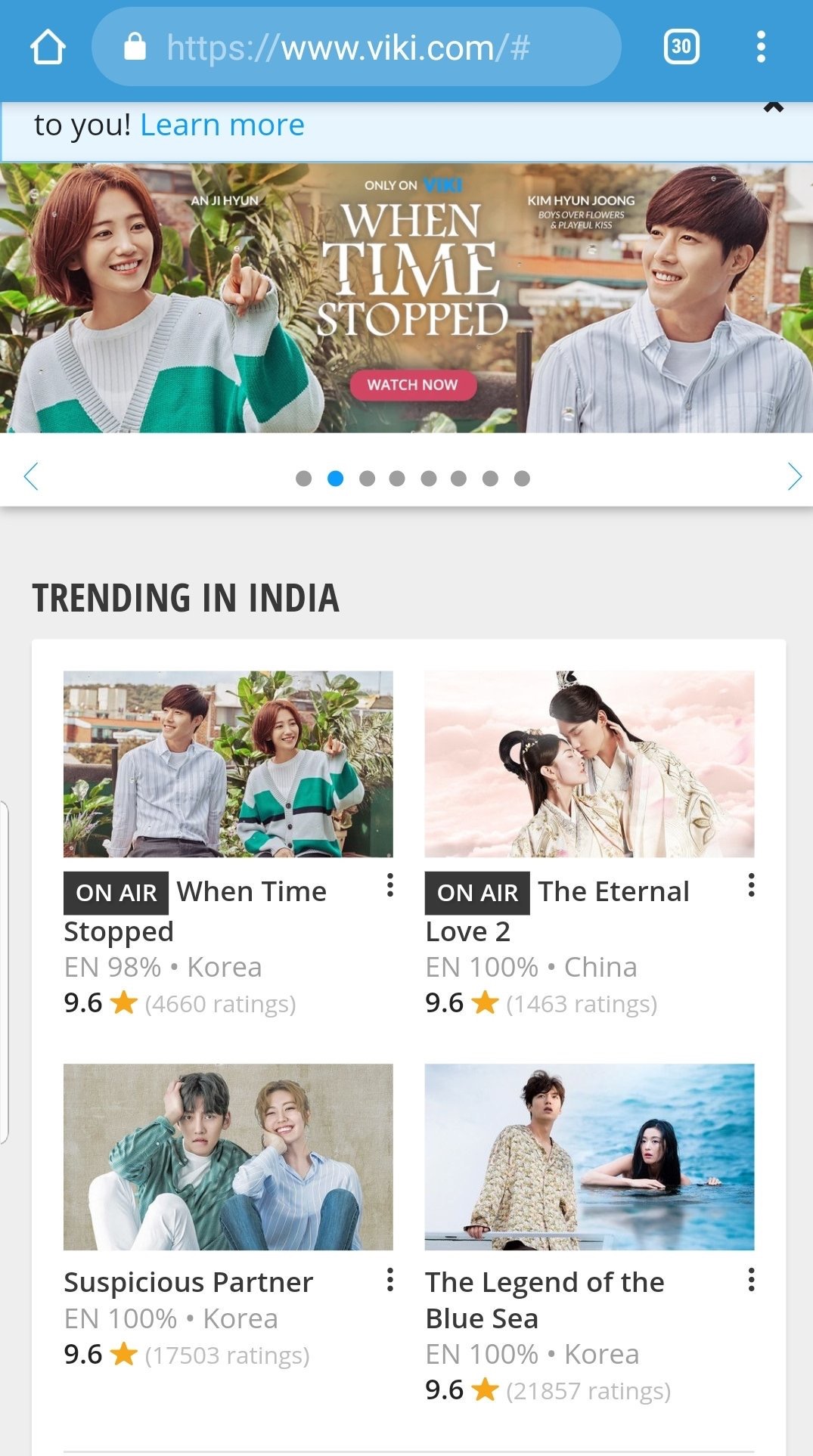Viewport: 813px width, 1456px height.
Task: Jump to the first carousel slide dot
Action: tap(303, 479)
